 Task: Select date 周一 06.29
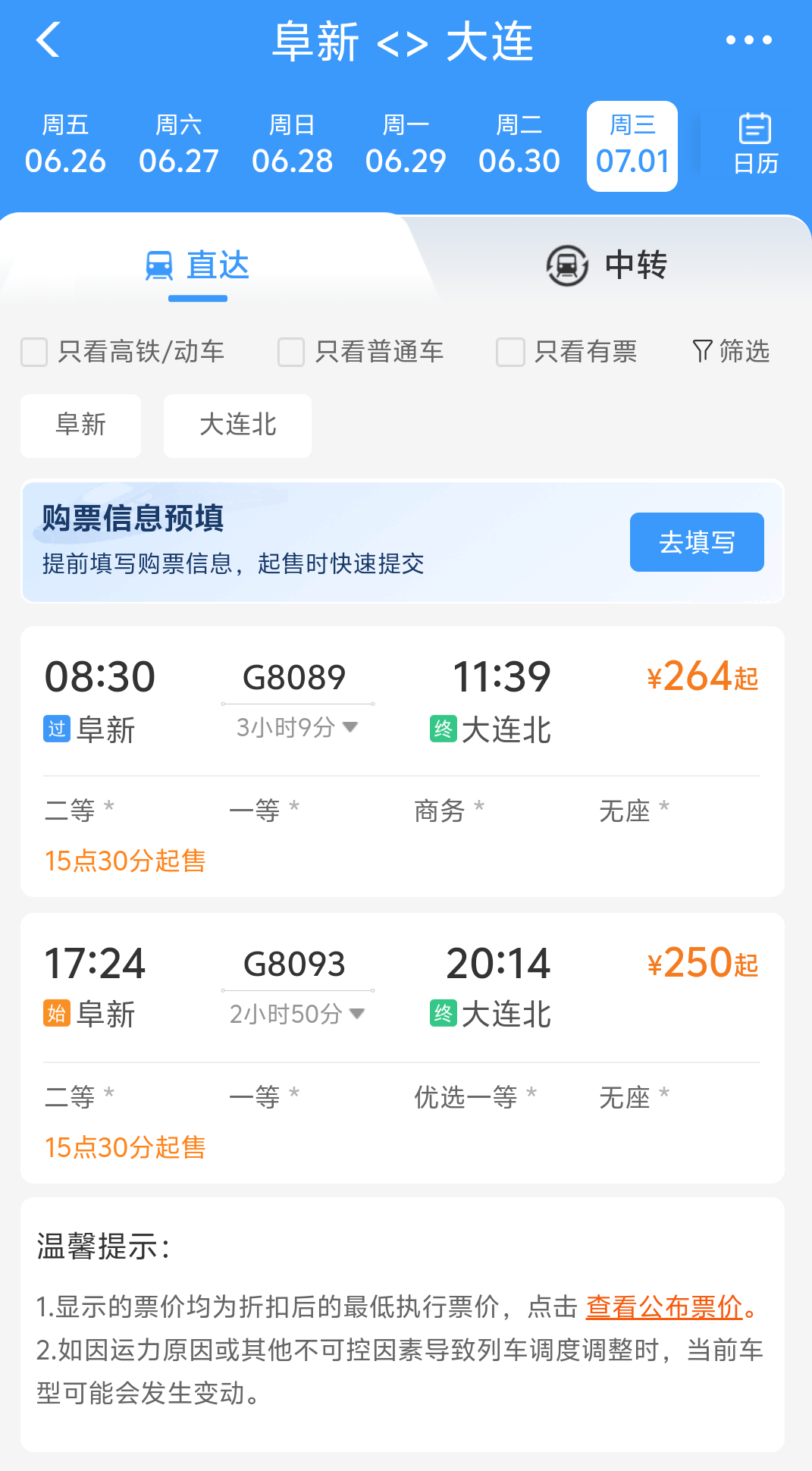point(406,146)
